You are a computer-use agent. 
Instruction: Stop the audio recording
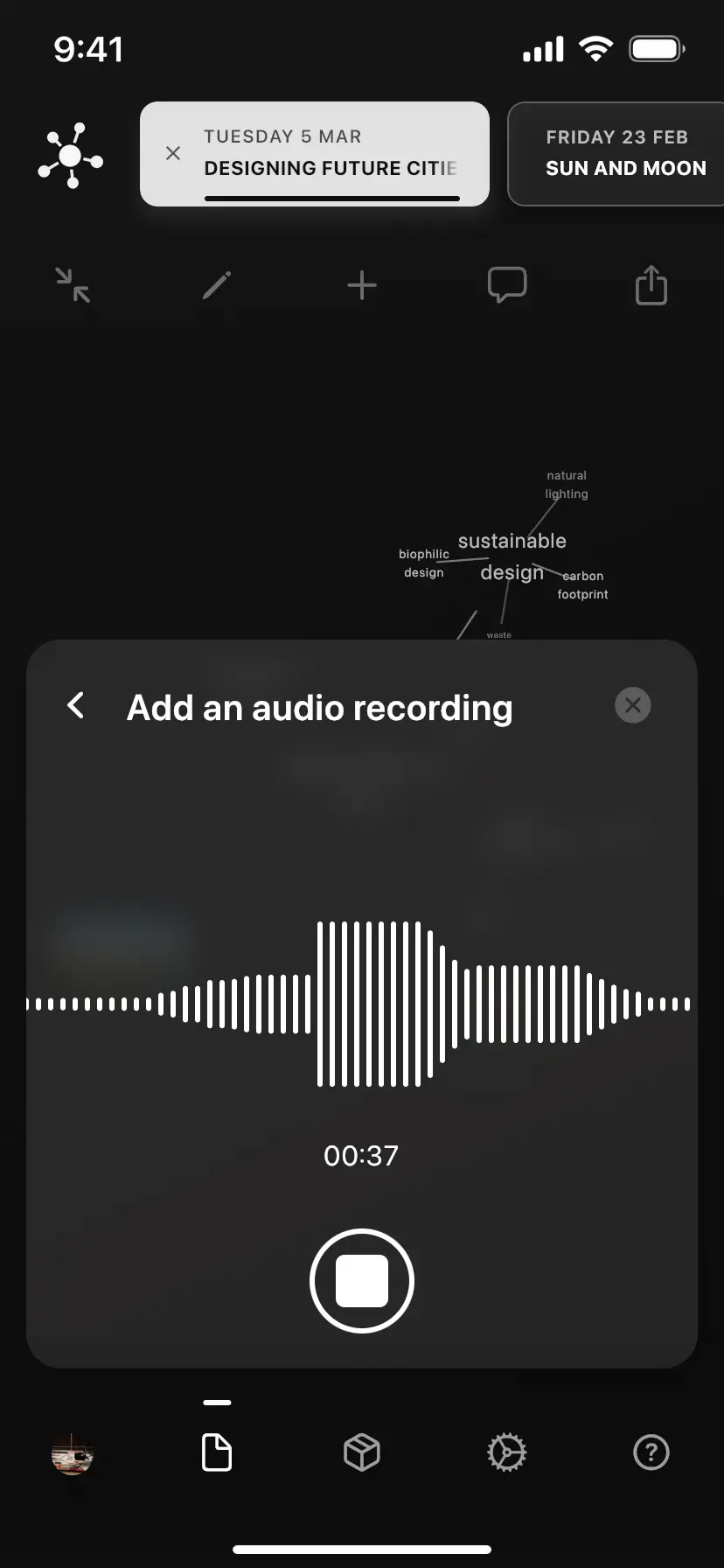tap(361, 1279)
